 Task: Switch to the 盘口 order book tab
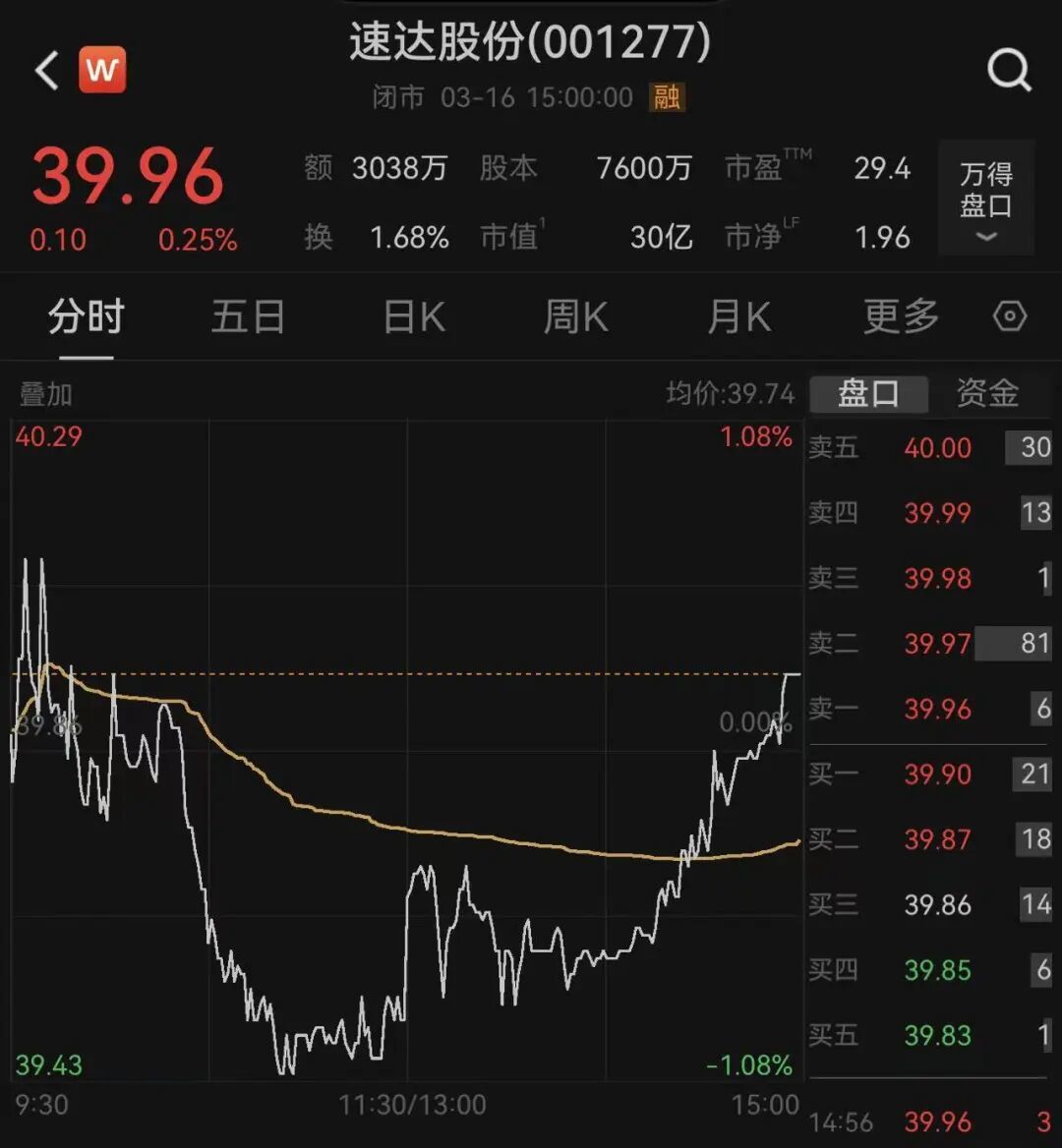pos(868,392)
